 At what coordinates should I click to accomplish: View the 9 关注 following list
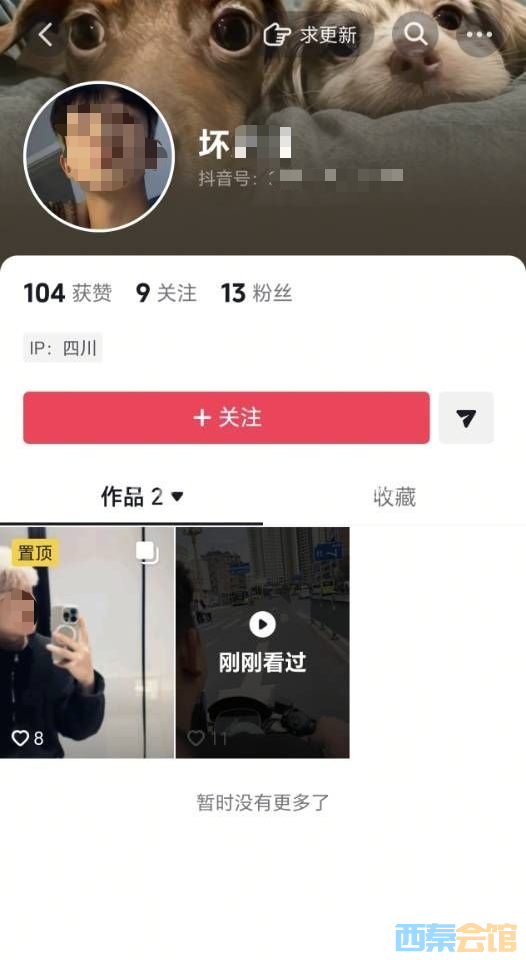(x=166, y=293)
